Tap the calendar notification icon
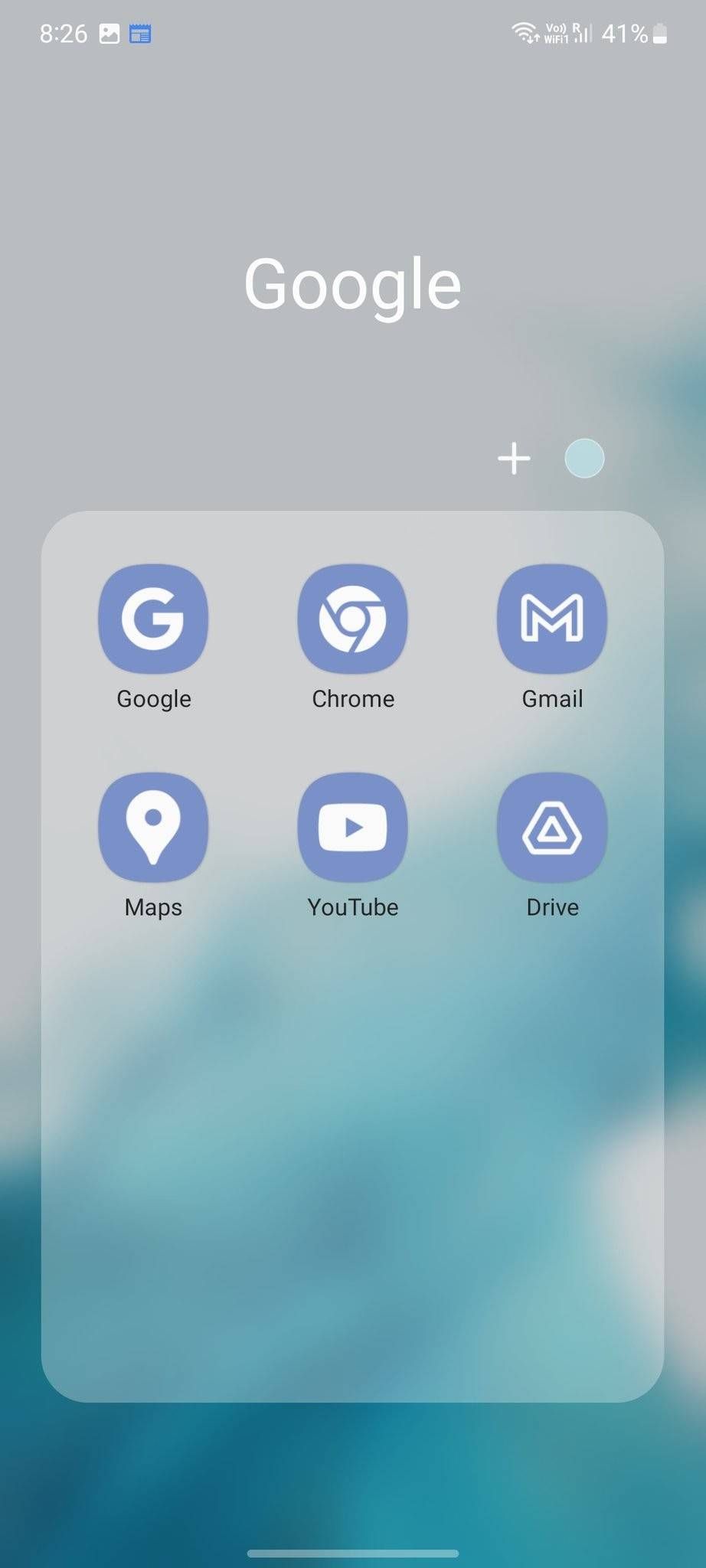The image size is (706, 1568). [140, 32]
